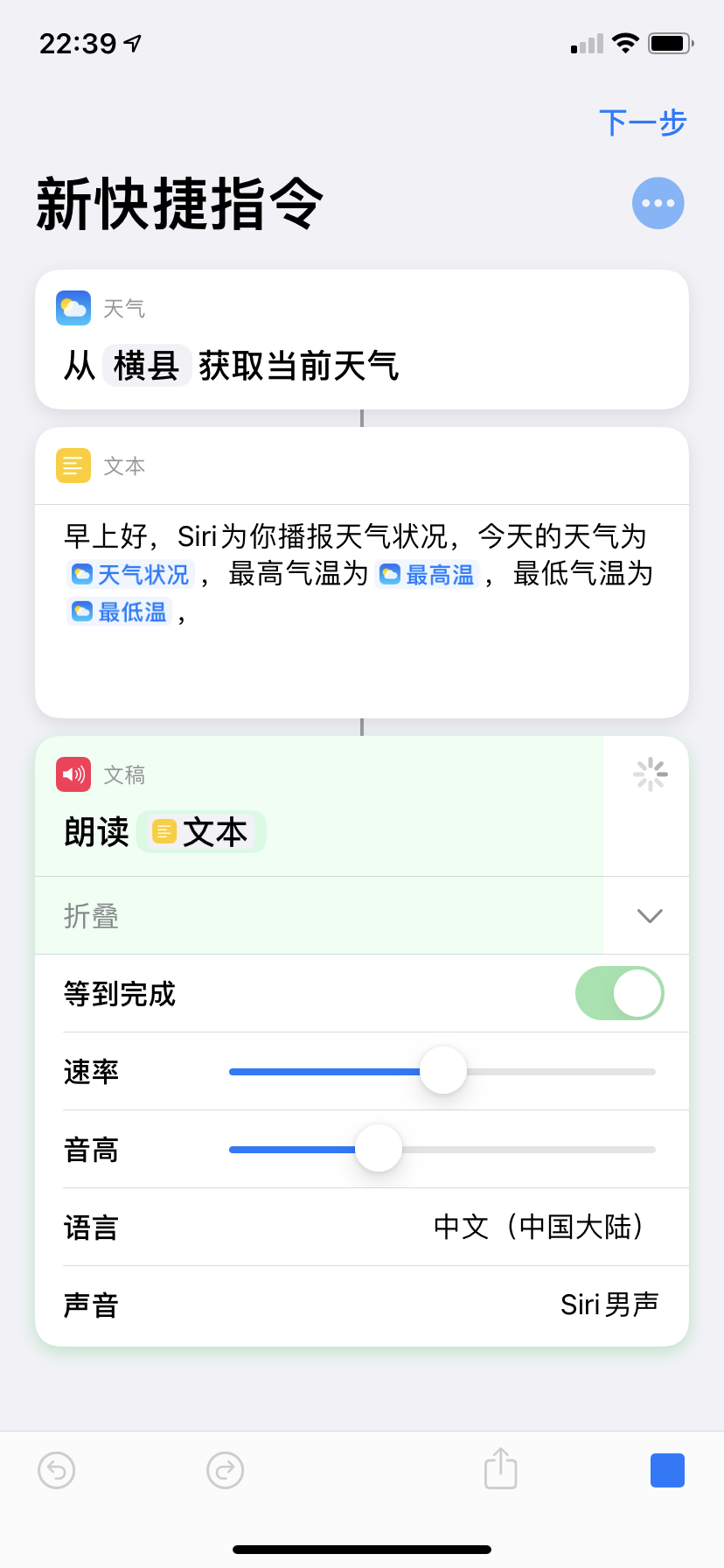
Task: Adjust the 音高 slider
Action: click(x=379, y=1149)
